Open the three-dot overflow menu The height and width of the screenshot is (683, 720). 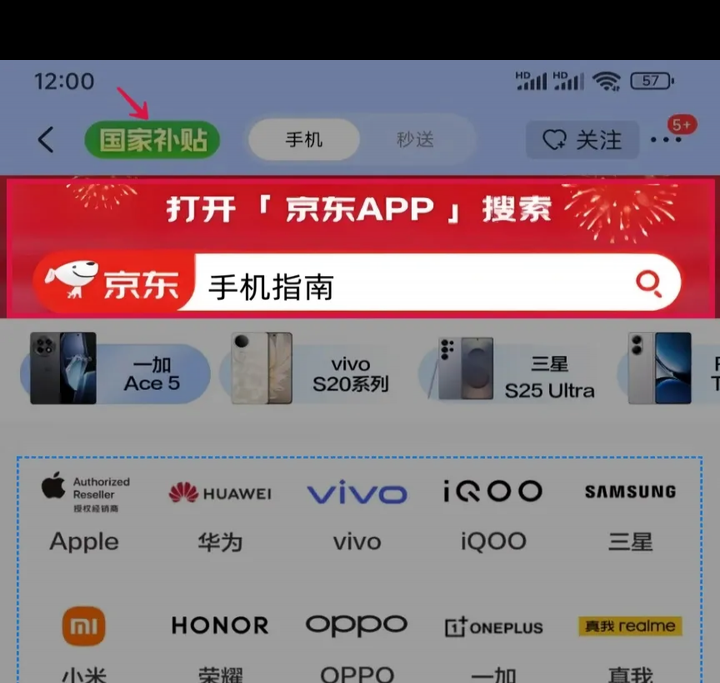pyautogui.click(x=666, y=141)
